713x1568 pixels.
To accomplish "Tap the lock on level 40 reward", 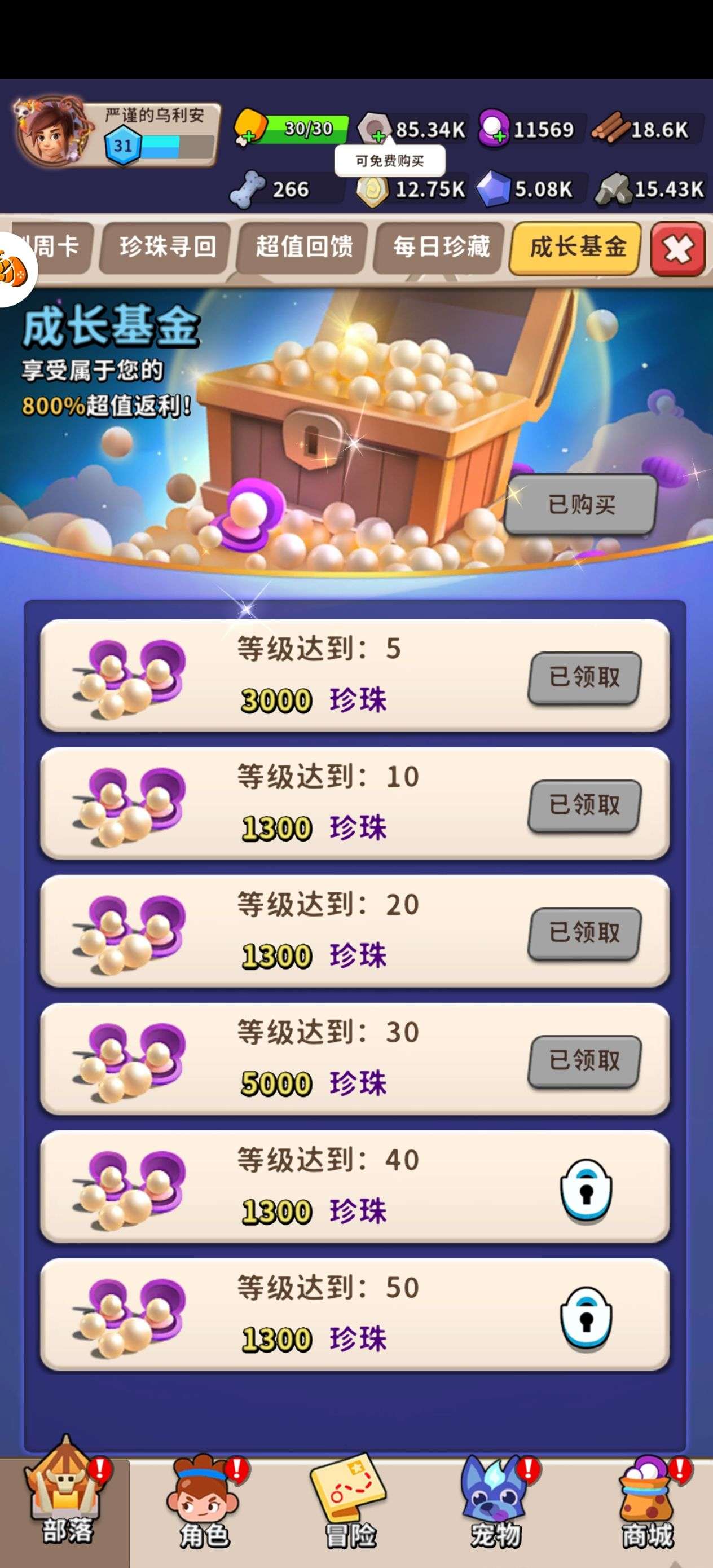I will (x=586, y=1191).
